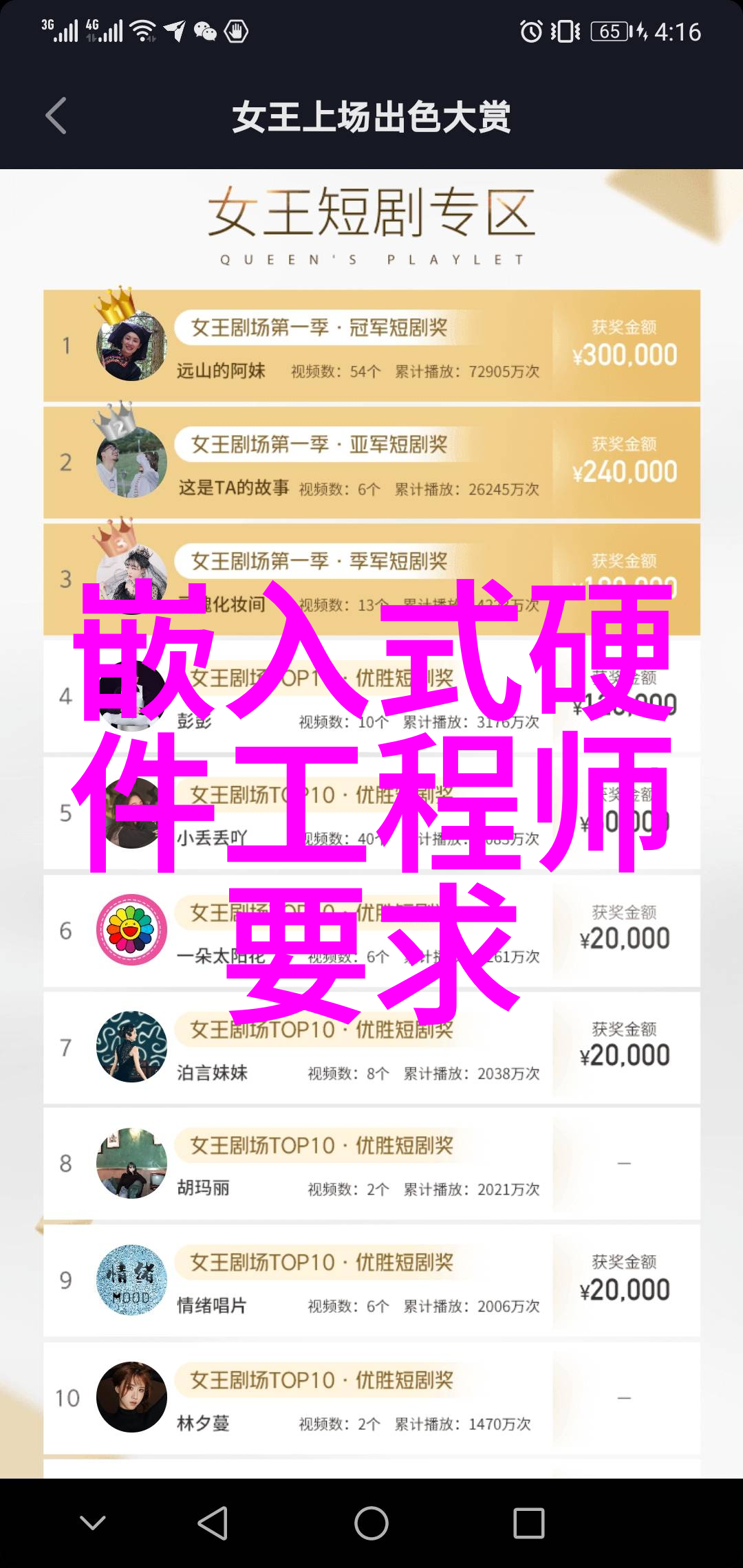Open the champion entry 远山的阿妹
Screen dimensions: 743x1568
click(371, 346)
